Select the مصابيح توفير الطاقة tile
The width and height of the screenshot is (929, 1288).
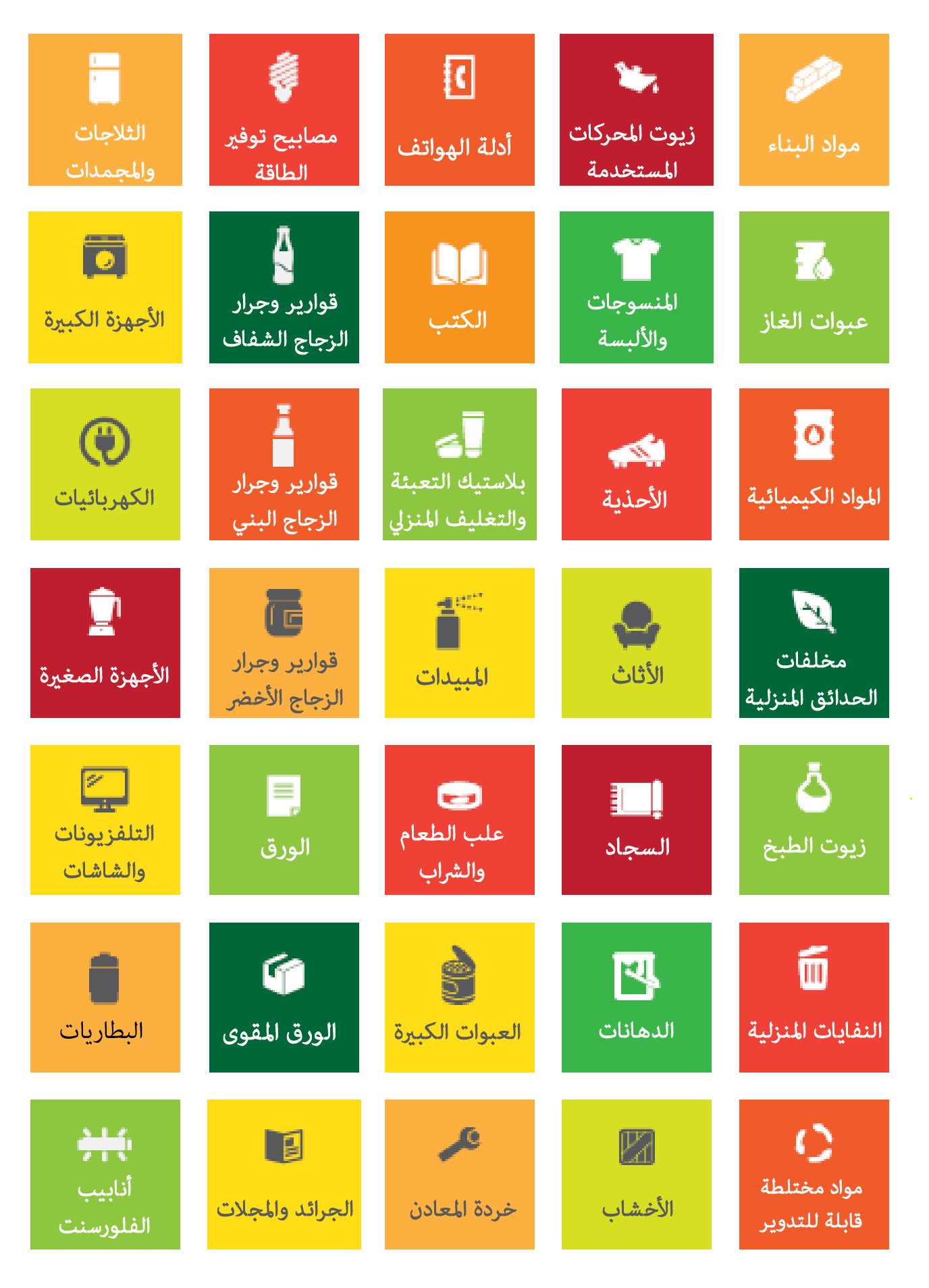coord(284,110)
